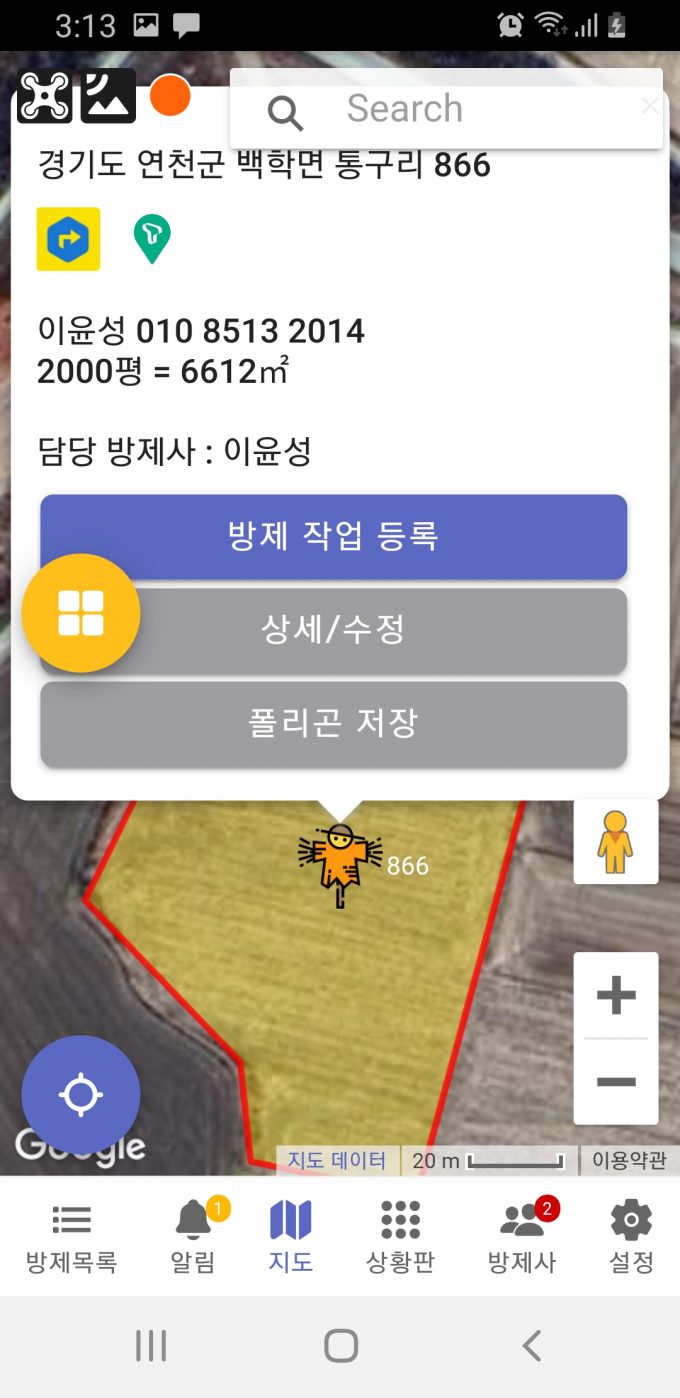The width and height of the screenshot is (680, 1398).
Task: Open Kakao Navi directions icon
Action: (68, 239)
